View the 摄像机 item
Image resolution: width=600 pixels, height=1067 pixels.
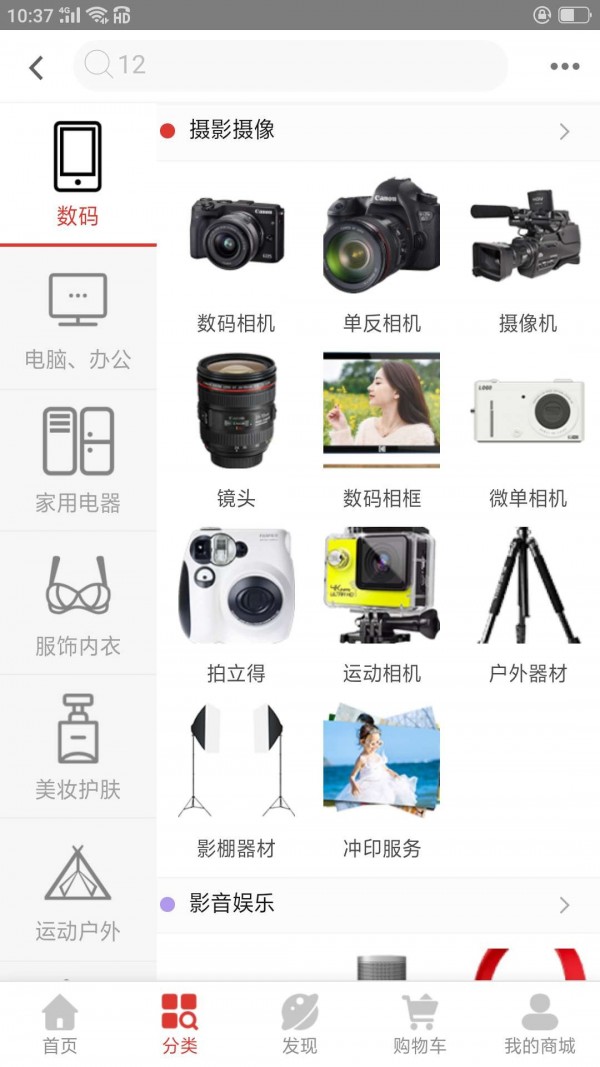(x=527, y=255)
